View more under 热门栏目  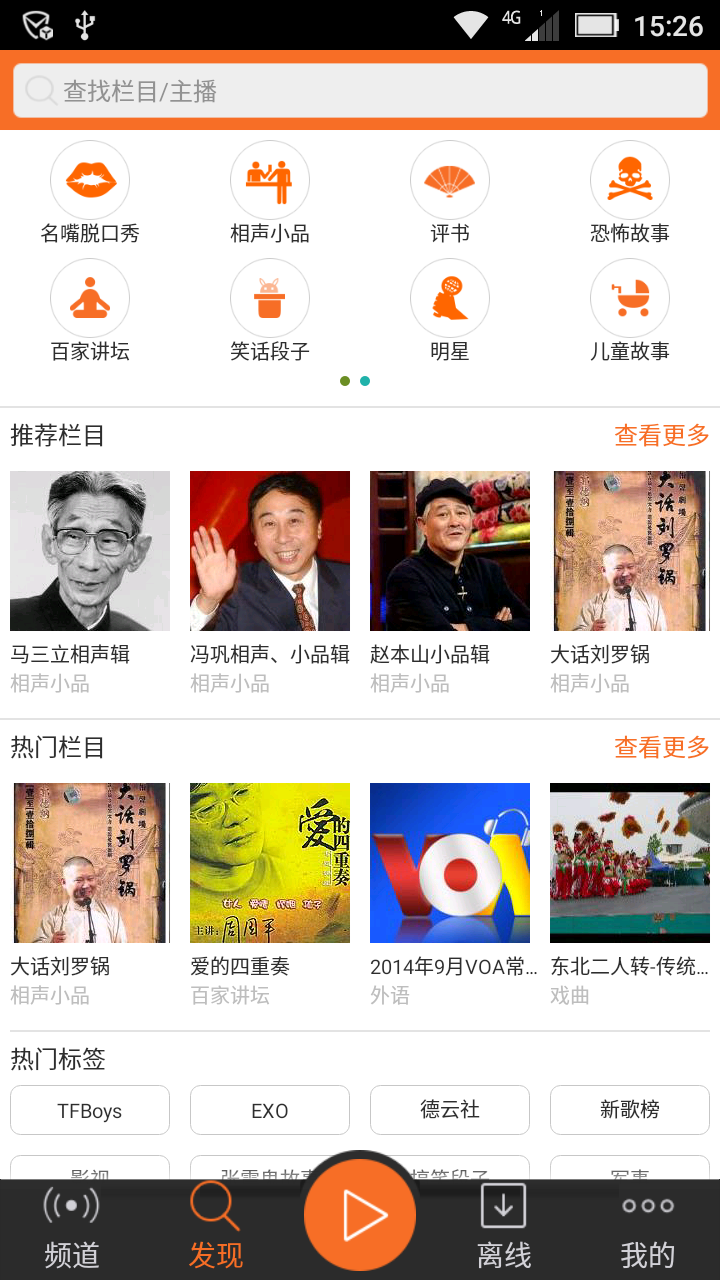pos(661,748)
